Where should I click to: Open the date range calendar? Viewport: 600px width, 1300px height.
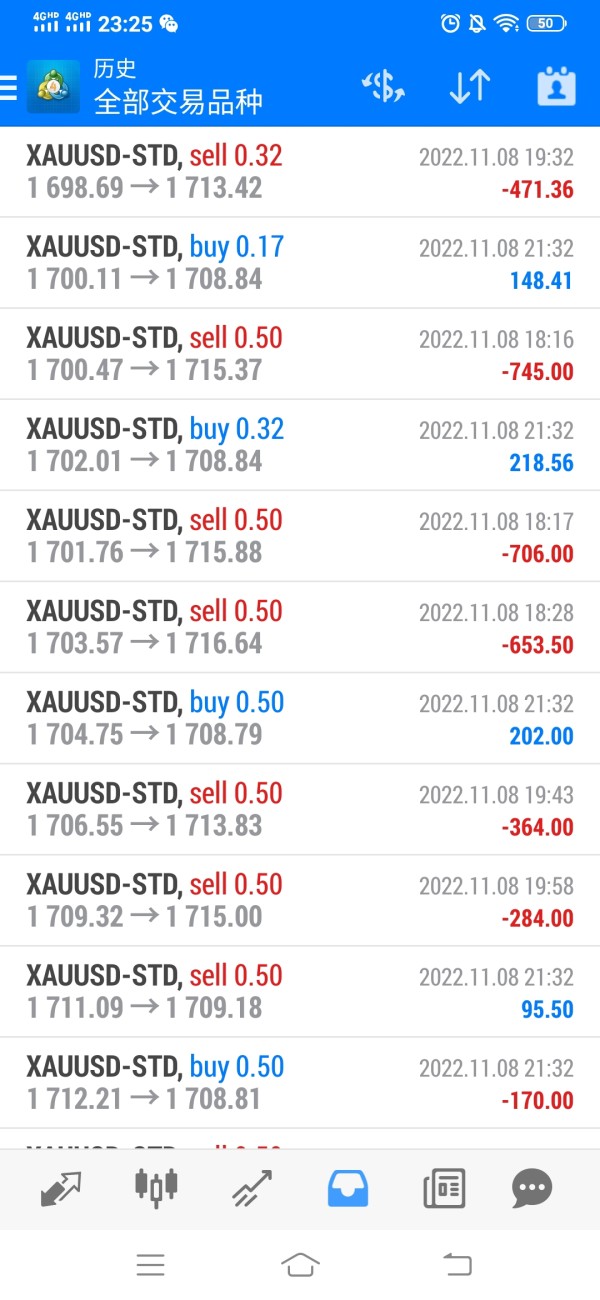click(556, 87)
